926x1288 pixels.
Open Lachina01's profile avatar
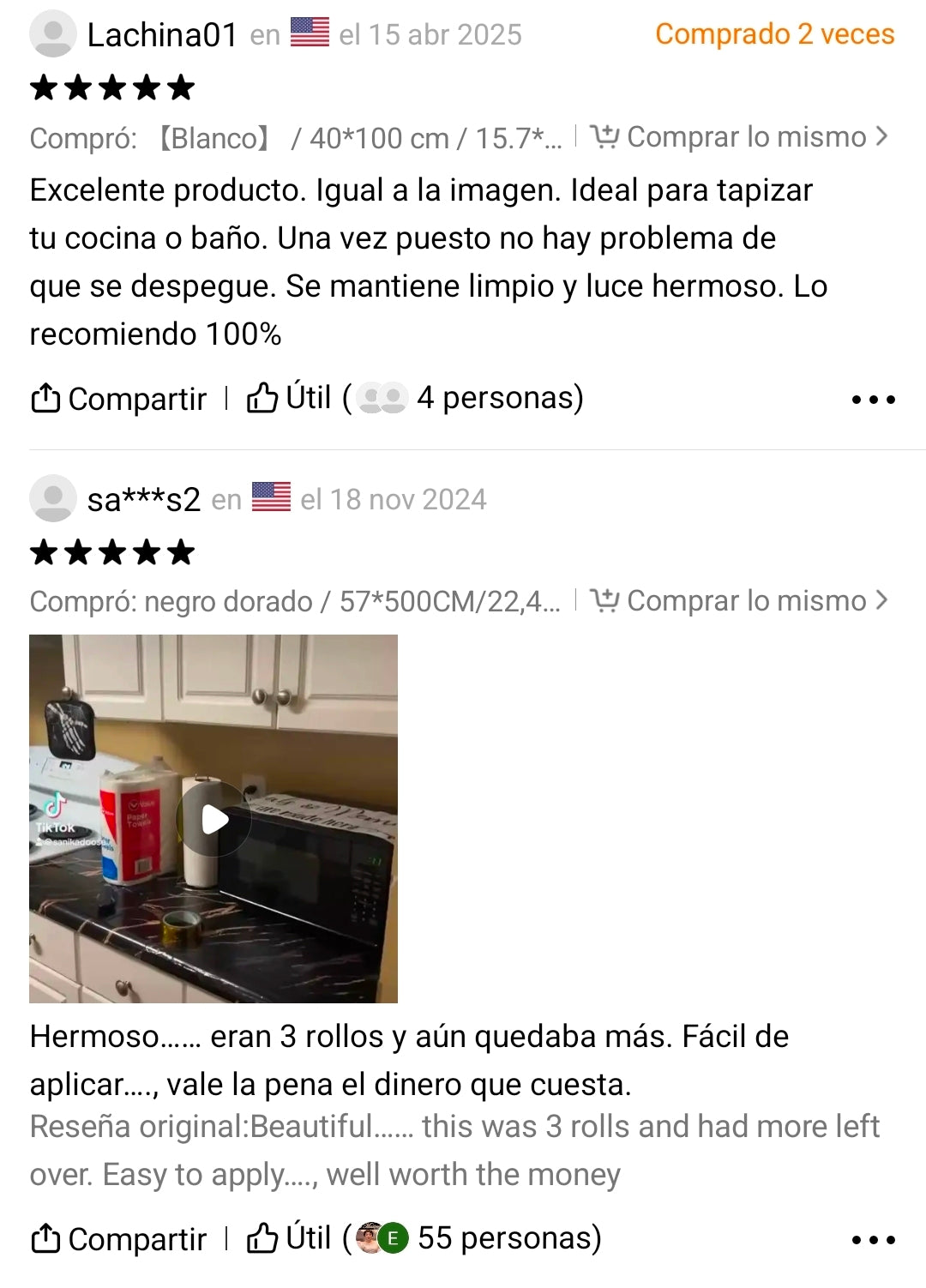pos(52,33)
